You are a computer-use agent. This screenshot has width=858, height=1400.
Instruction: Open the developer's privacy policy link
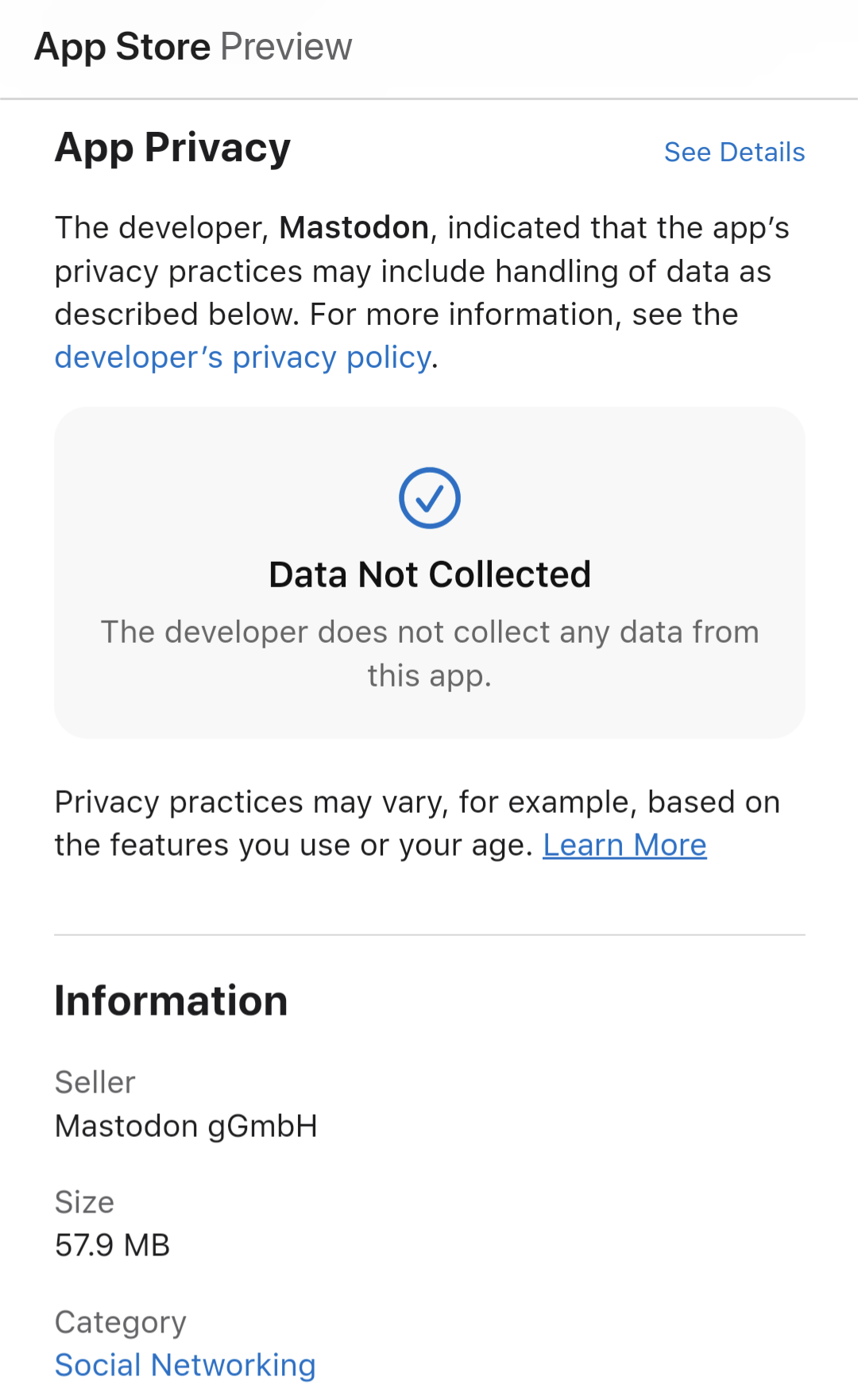(x=243, y=358)
